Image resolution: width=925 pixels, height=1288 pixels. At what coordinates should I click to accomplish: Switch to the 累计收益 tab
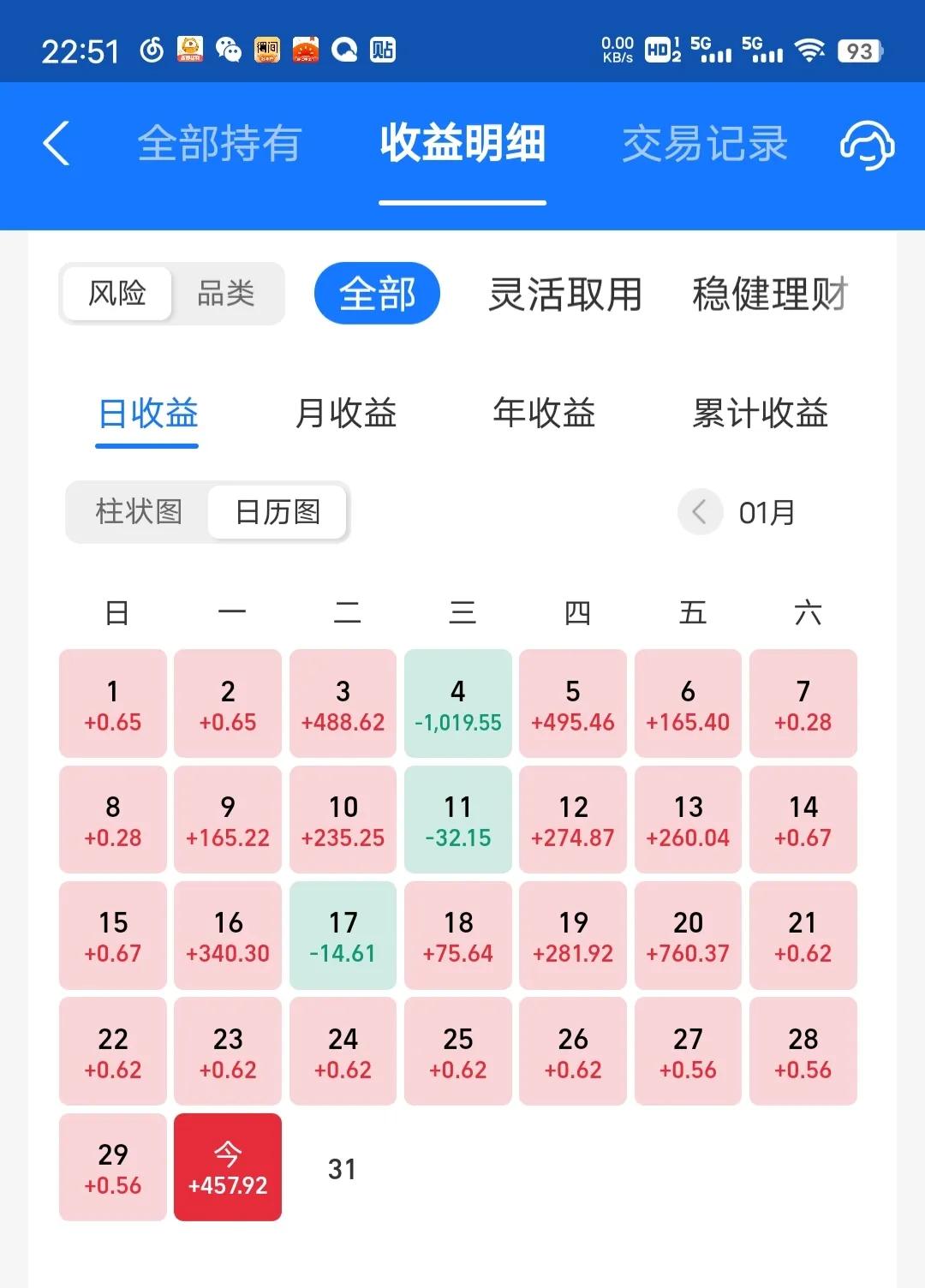click(x=760, y=414)
